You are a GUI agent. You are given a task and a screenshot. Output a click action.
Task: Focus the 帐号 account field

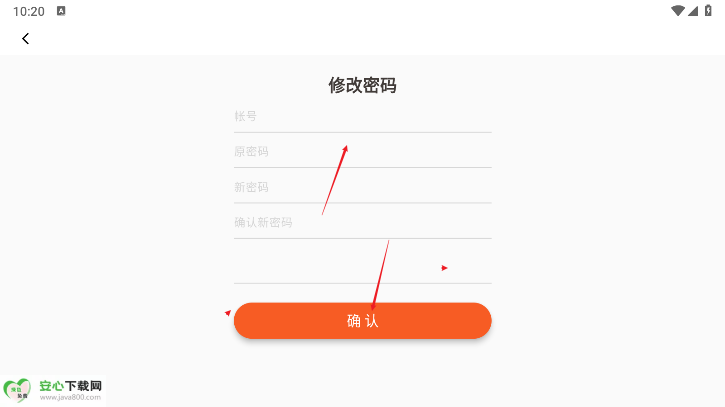362,116
